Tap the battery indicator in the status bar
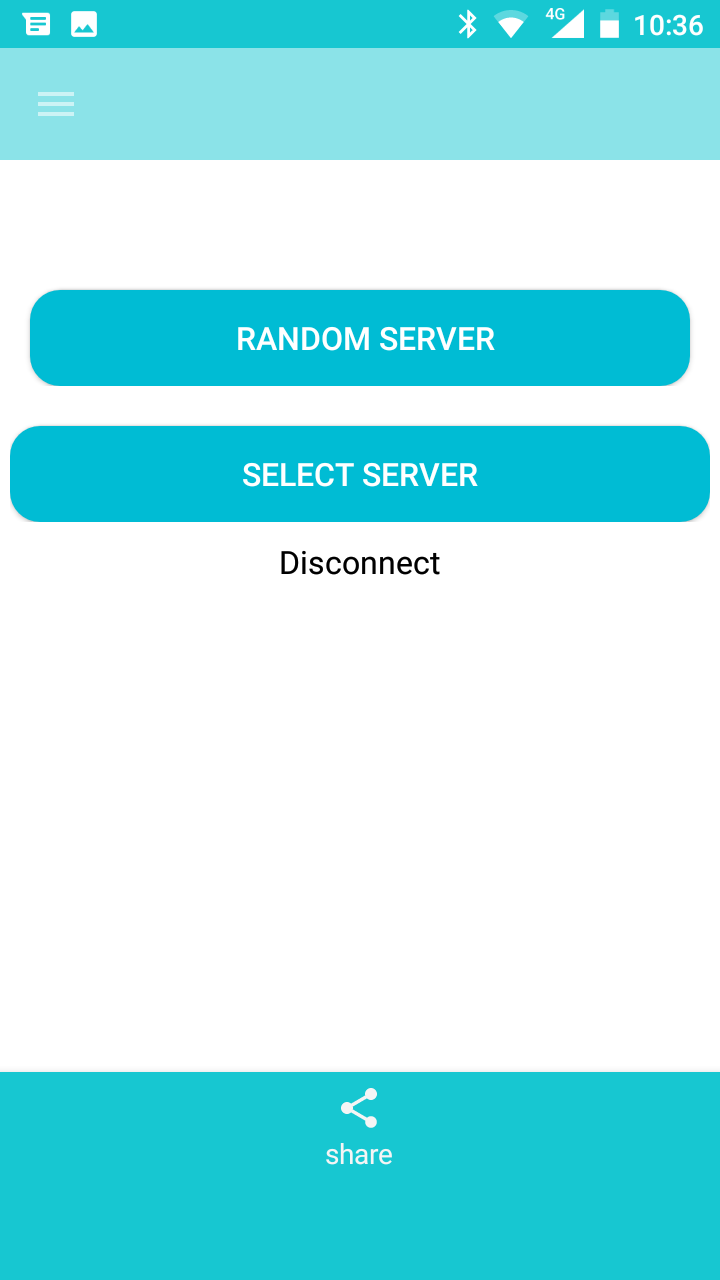 pos(610,22)
